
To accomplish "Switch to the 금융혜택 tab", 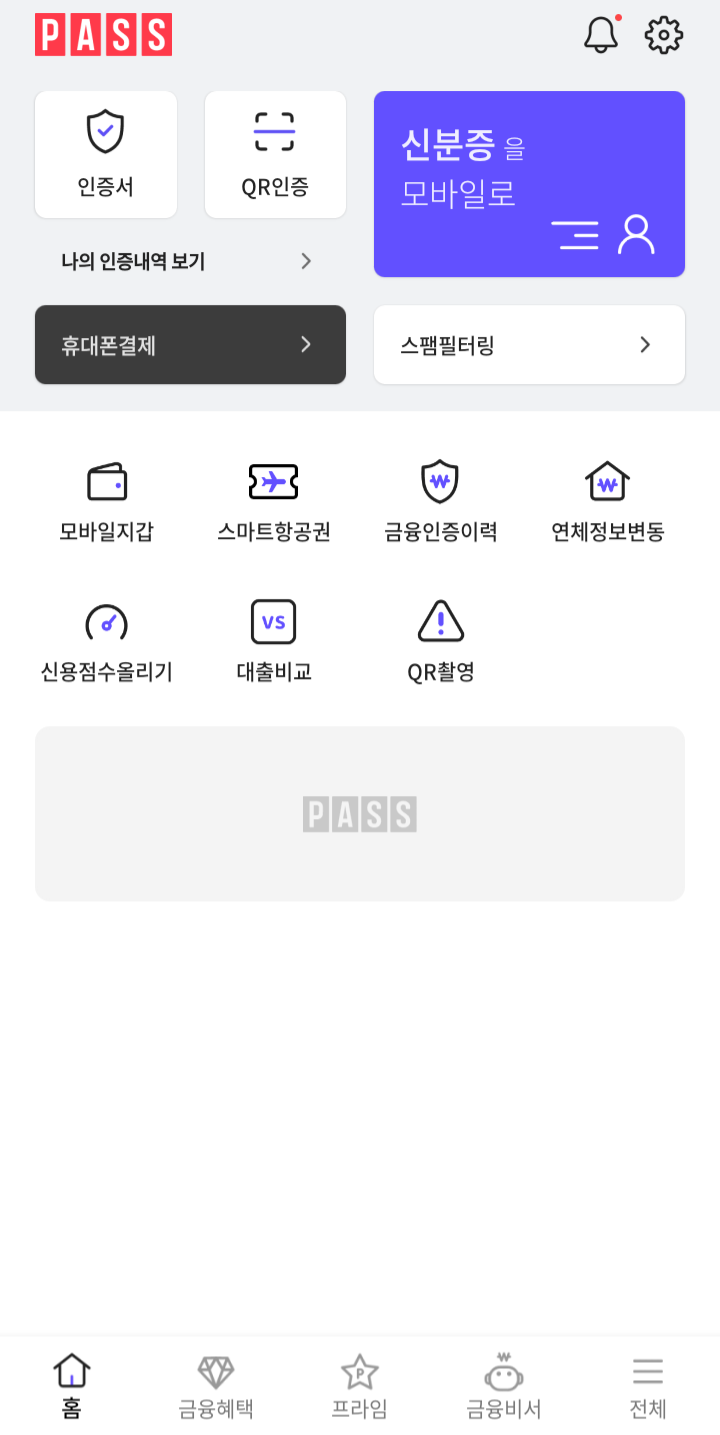I will tap(216, 1387).
